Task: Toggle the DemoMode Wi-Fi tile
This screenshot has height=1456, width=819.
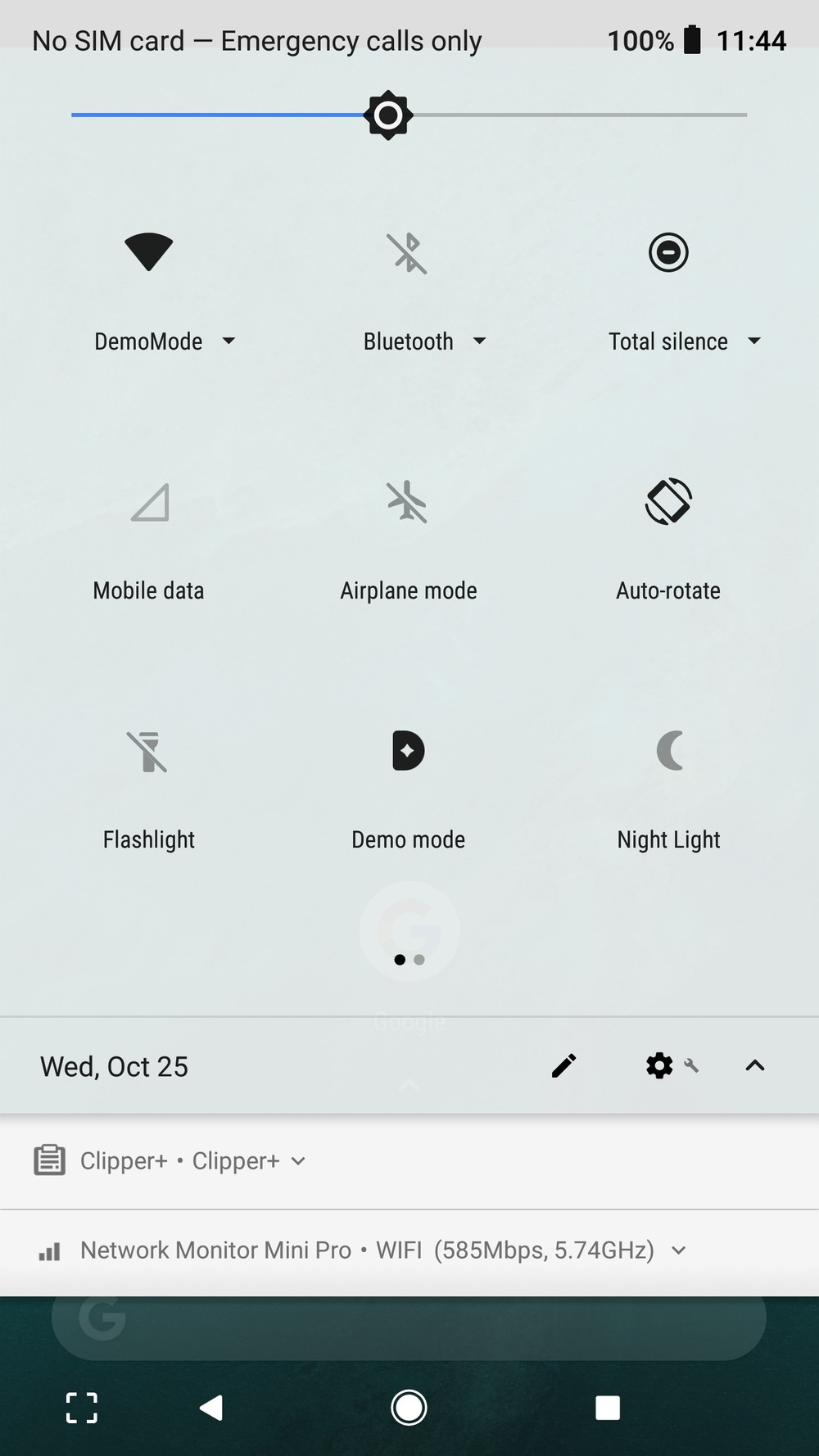Action: point(148,252)
